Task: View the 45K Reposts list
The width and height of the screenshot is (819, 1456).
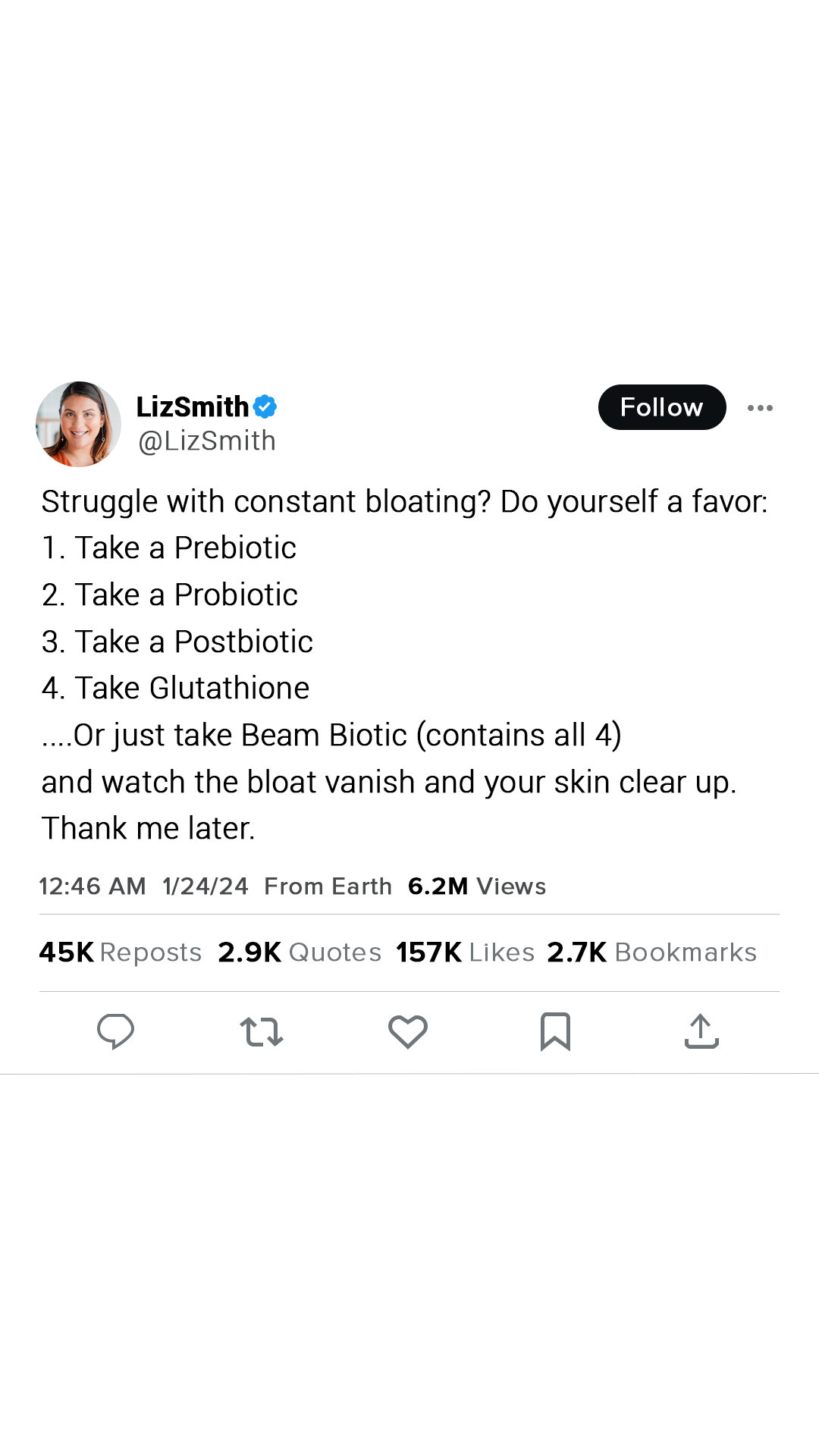Action: pyautogui.click(x=121, y=952)
